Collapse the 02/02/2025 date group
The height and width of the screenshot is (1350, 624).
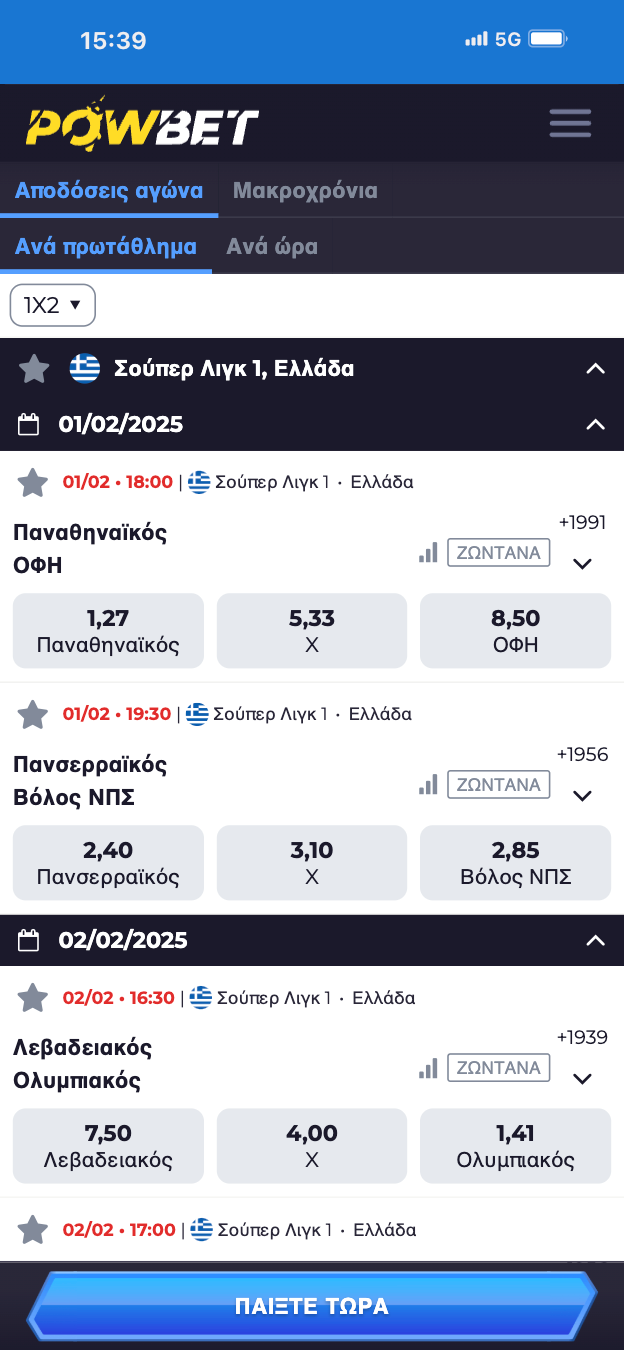click(595, 940)
